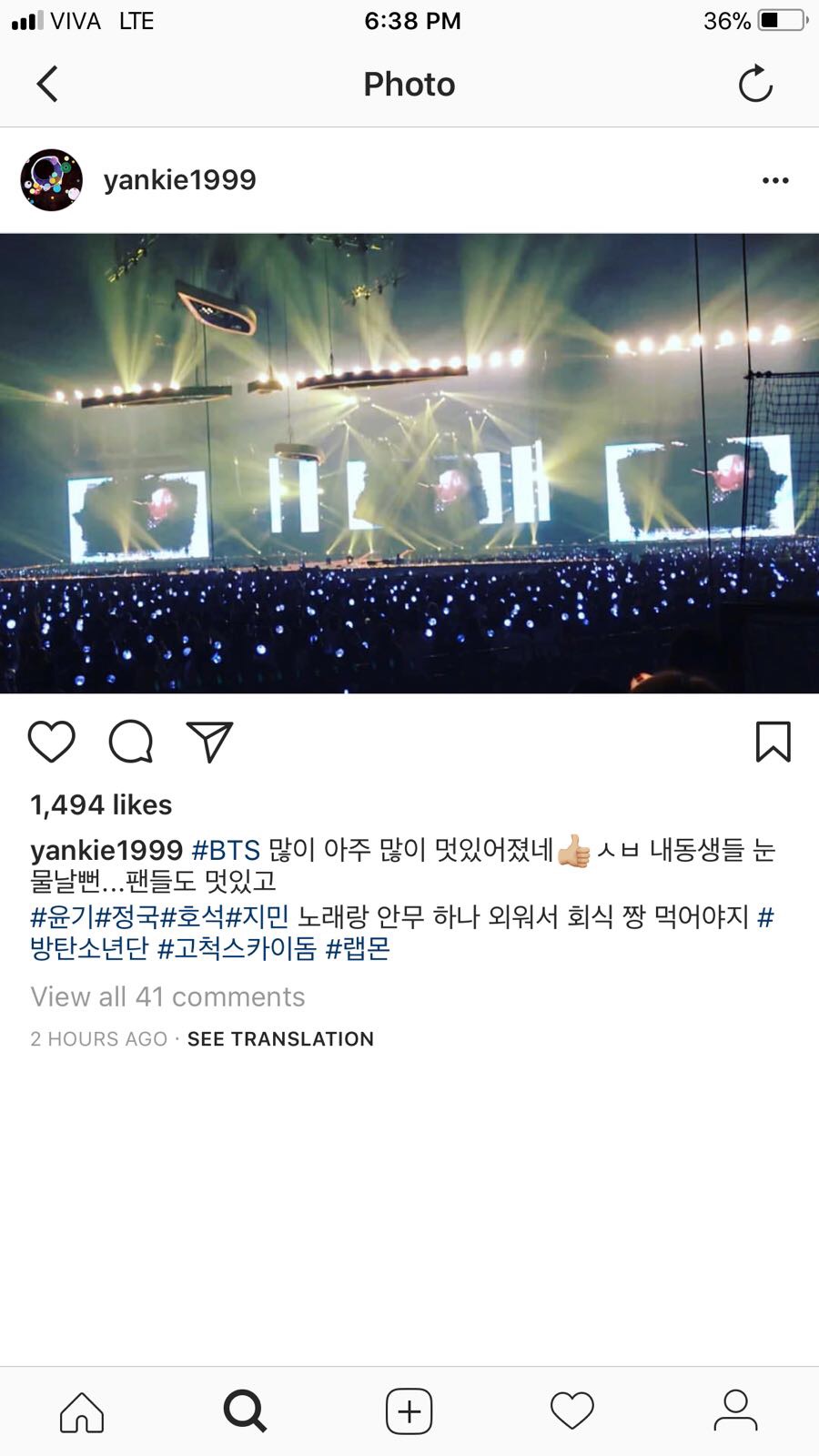Image resolution: width=819 pixels, height=1456 pixels.
Task: Share the post via paper plane icon
Action: pos(209,742)
